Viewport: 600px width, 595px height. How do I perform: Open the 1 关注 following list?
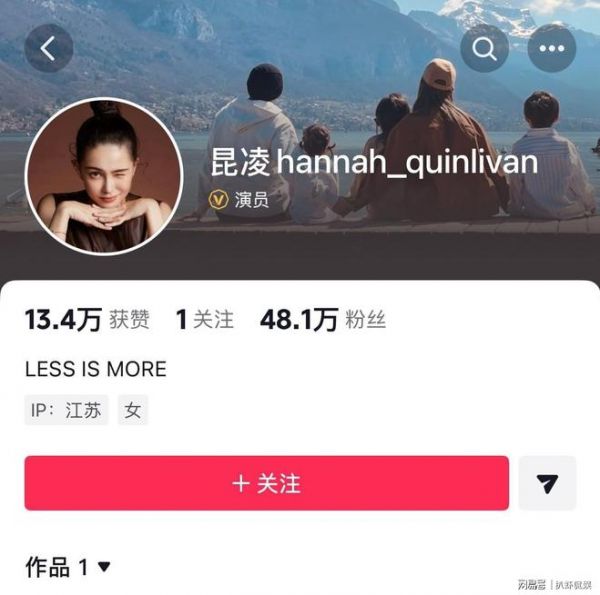click(x=204, y=320)
